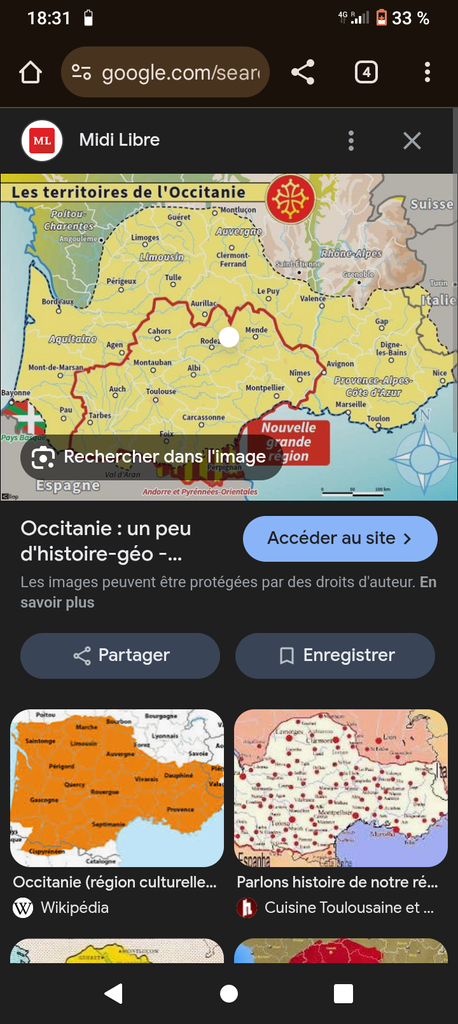This screenshot has width=458, height=1024.
Task: Open the Occitanie territories map image
Action: 229,337
